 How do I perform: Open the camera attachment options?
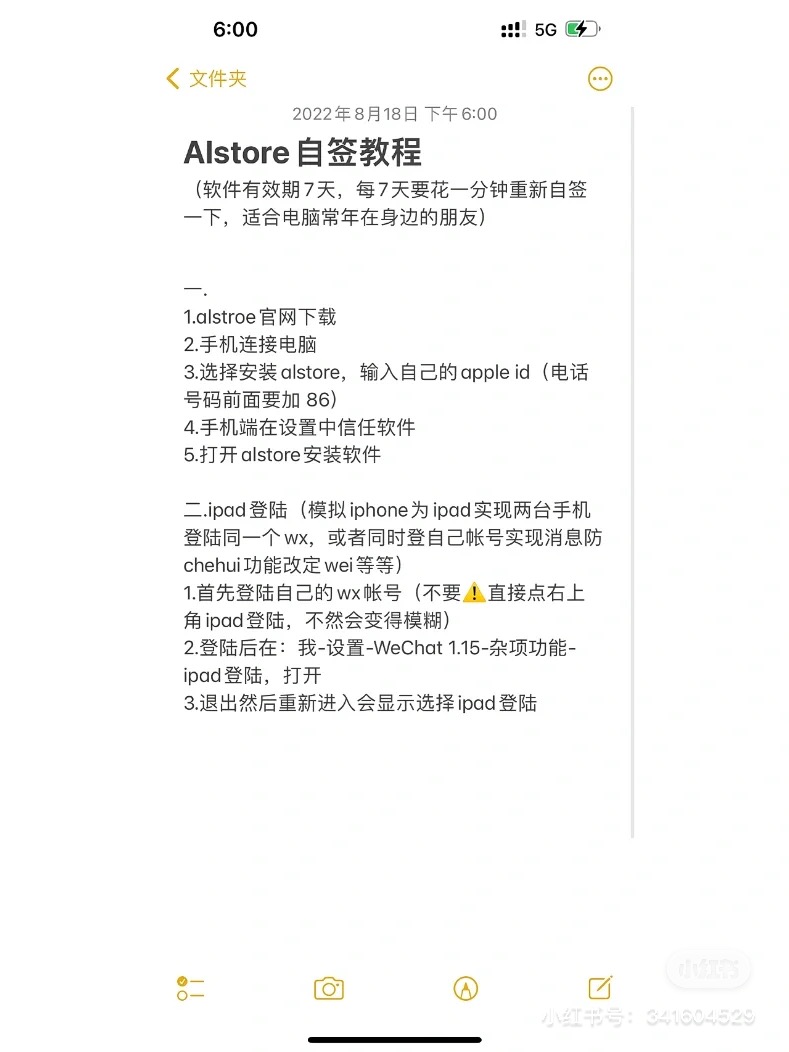tap(329, 989)
